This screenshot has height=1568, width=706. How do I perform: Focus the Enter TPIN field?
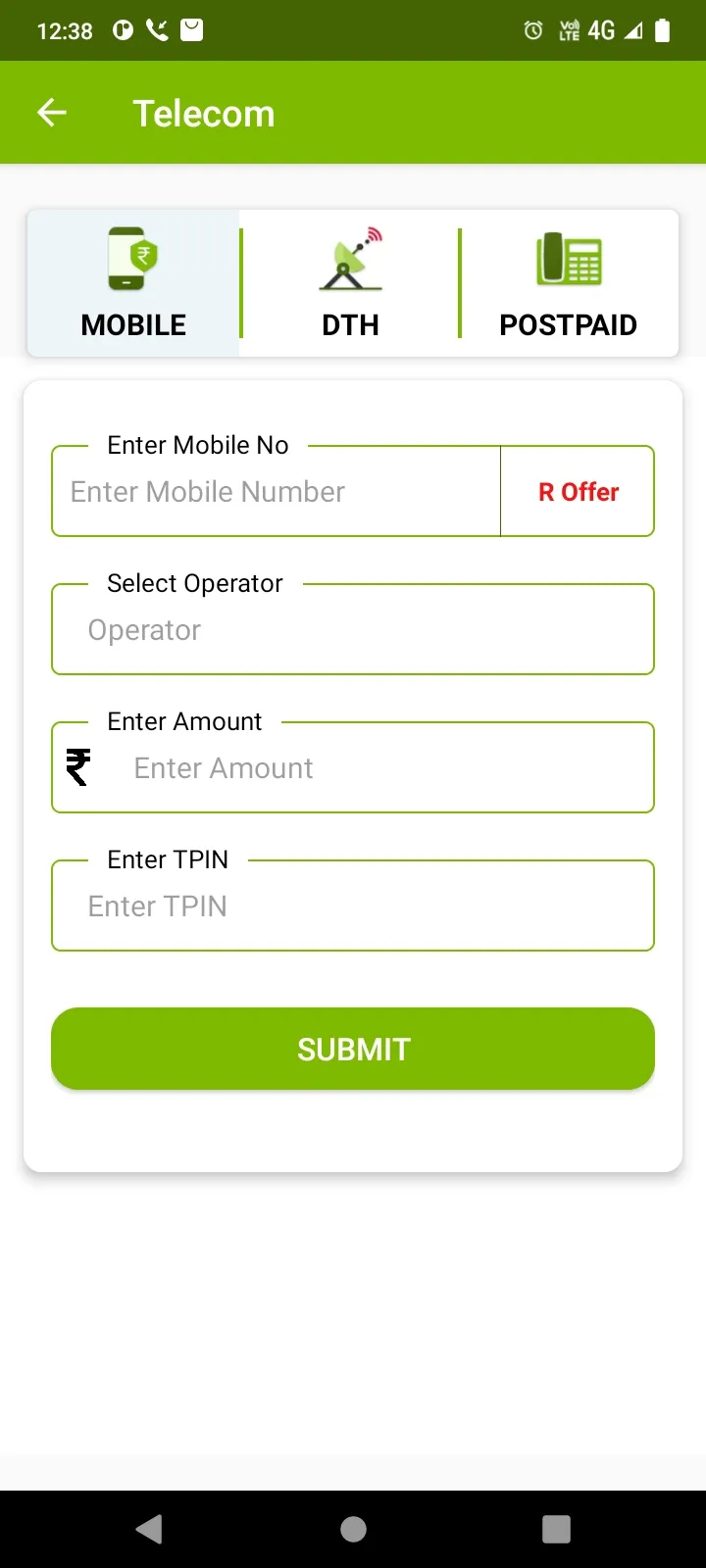coord(353,906)
